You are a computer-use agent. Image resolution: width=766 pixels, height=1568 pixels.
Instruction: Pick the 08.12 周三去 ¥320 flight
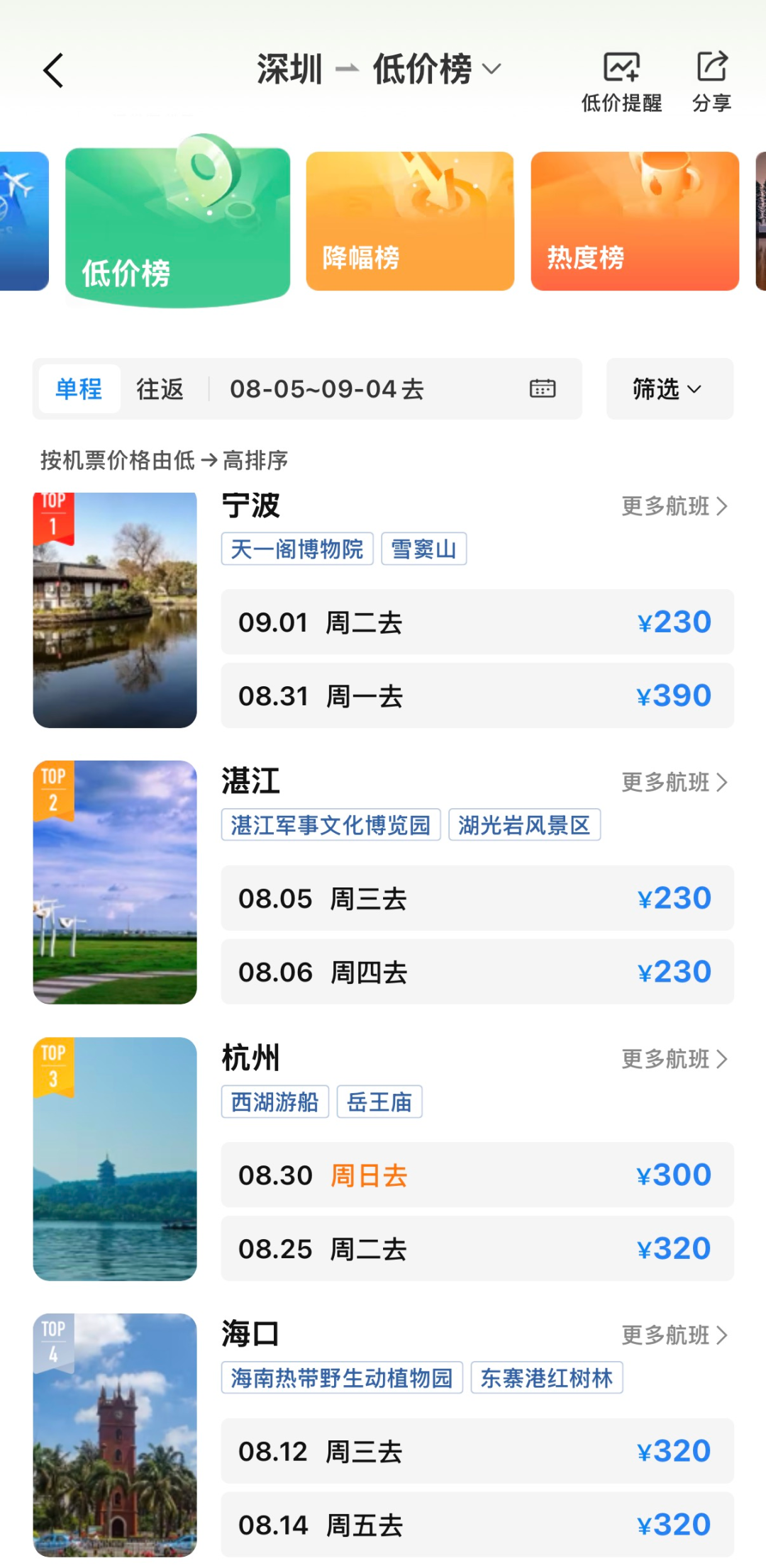pos(477,1451)
